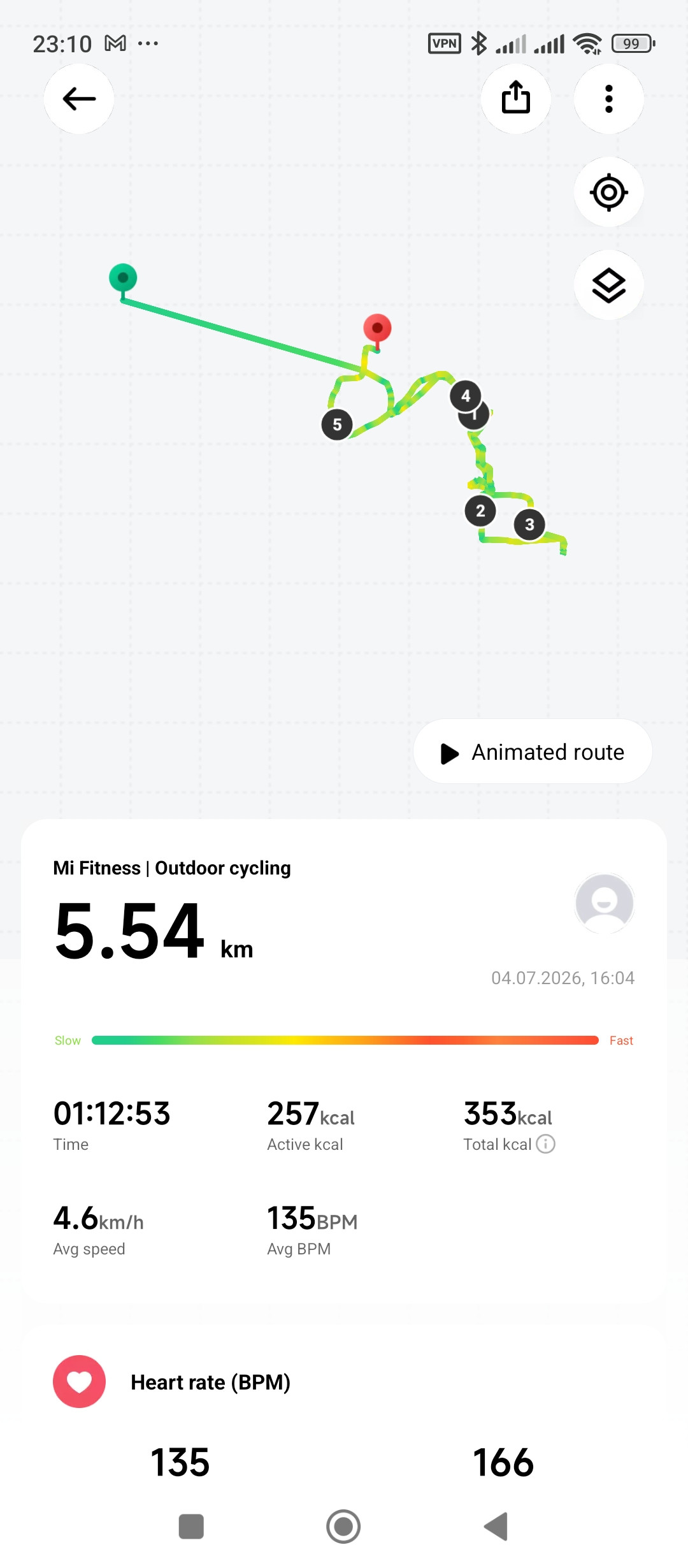Recenter the map on the route
This screenshot has height=1568, width=688.
point(609,192)
